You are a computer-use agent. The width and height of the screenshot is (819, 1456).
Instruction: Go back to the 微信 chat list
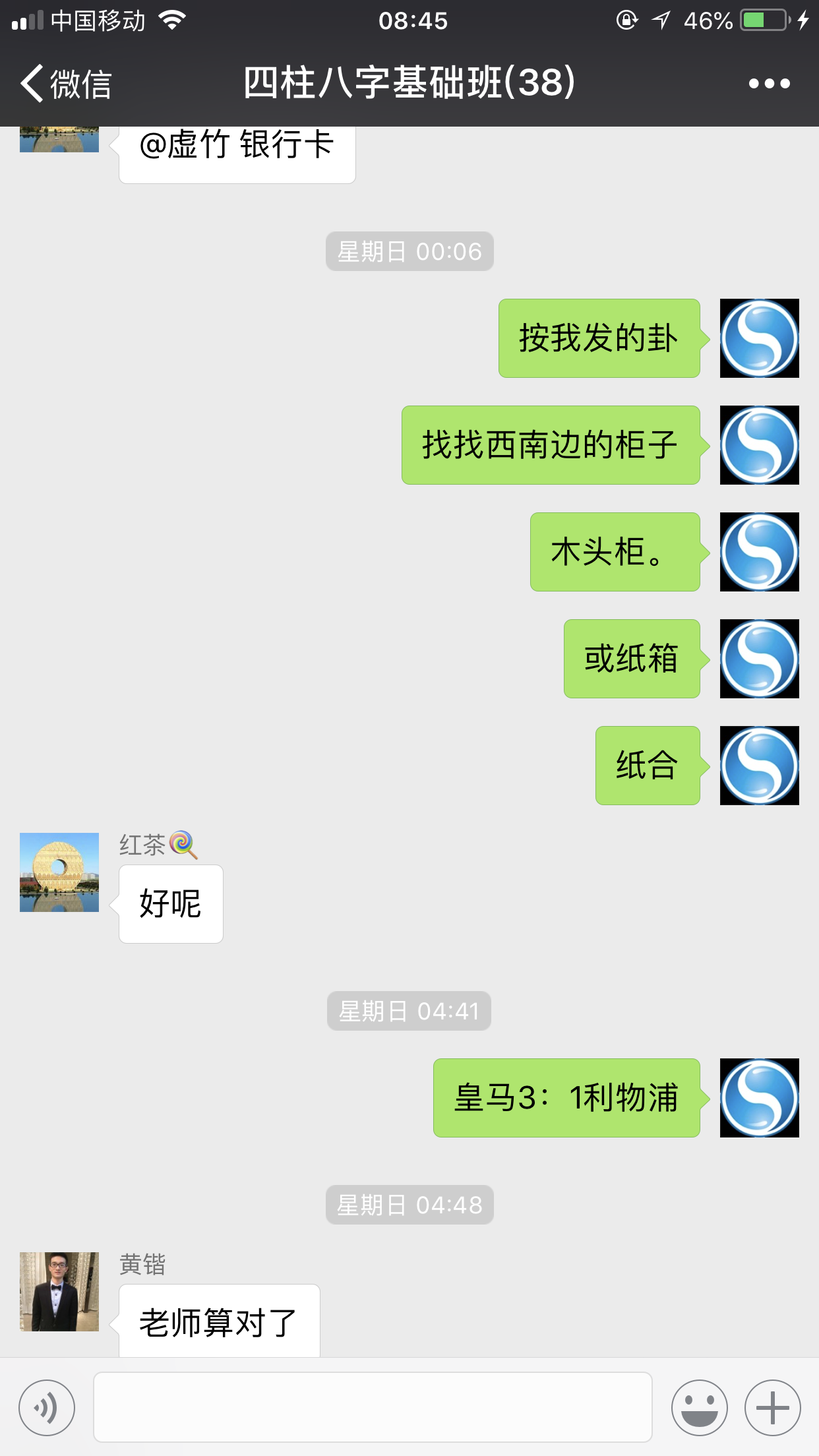(x=65, y=84)
